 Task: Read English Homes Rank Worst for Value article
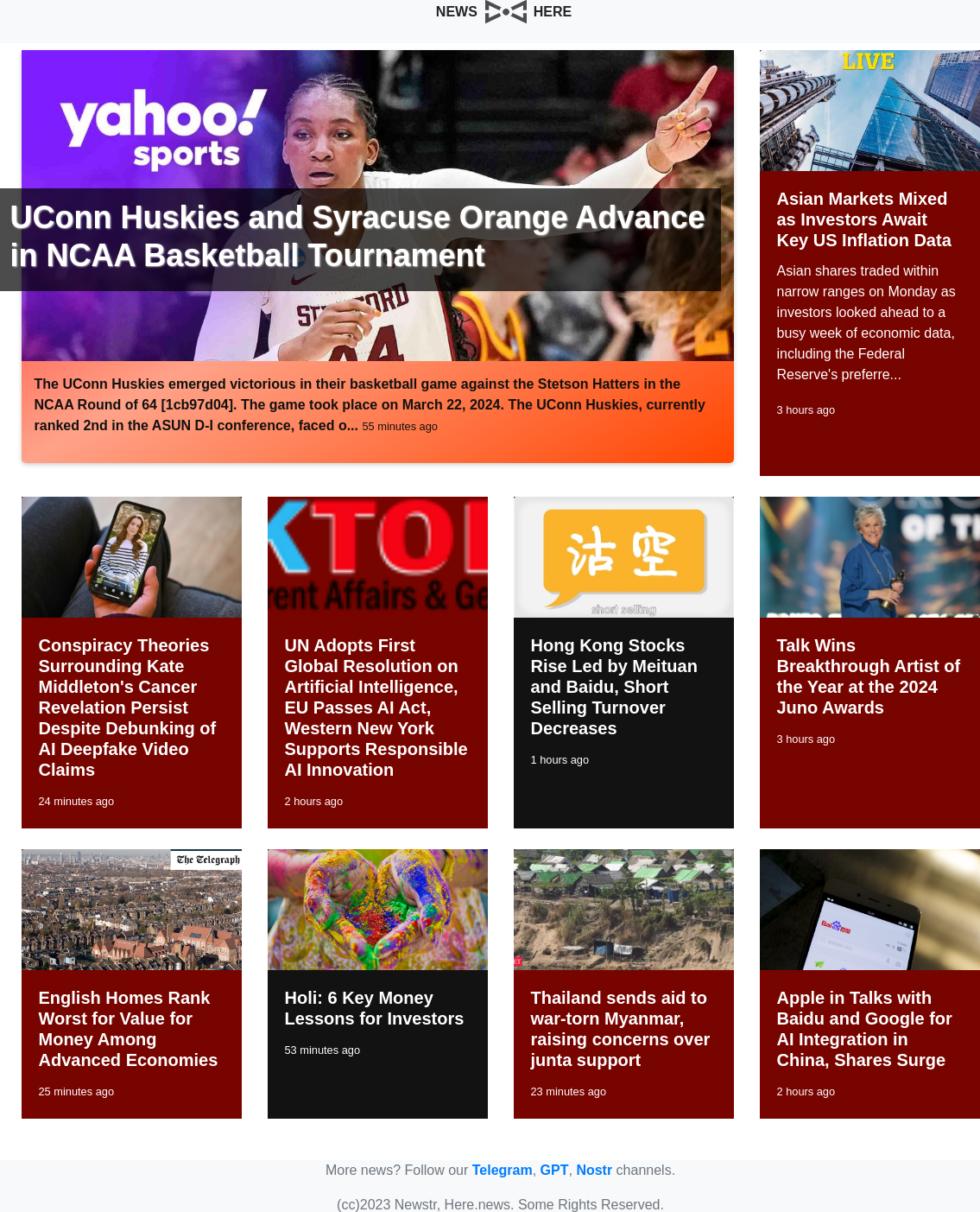(x=127, y=1028)
